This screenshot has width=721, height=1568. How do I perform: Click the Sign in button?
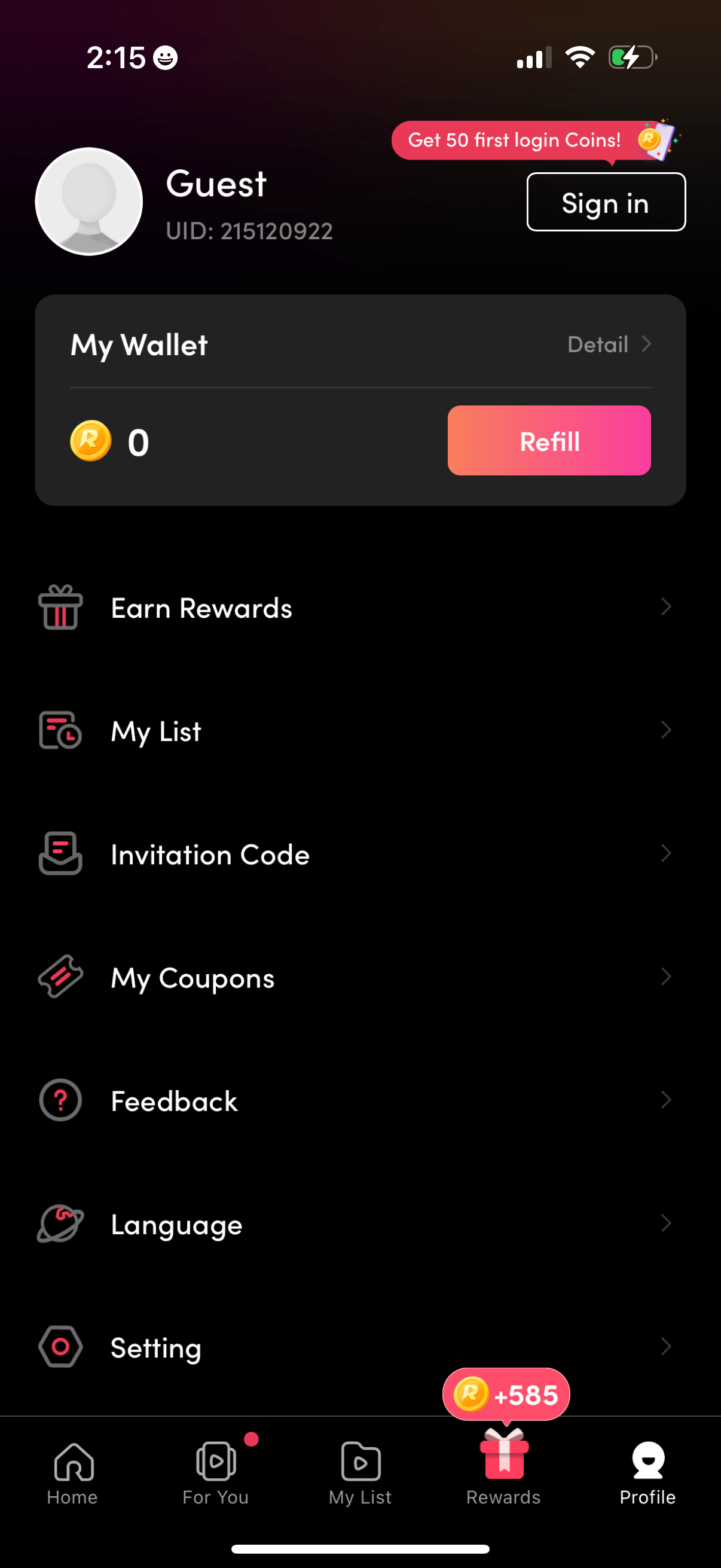point(606,202)
